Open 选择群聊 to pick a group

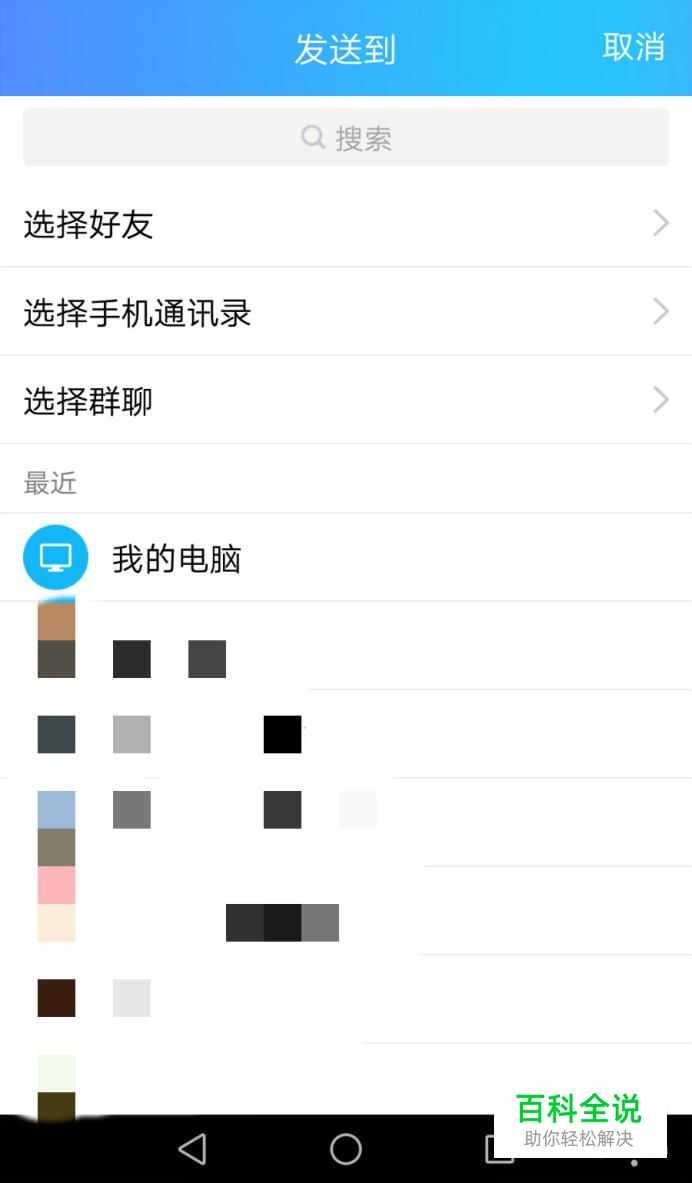tap(346, 400)
